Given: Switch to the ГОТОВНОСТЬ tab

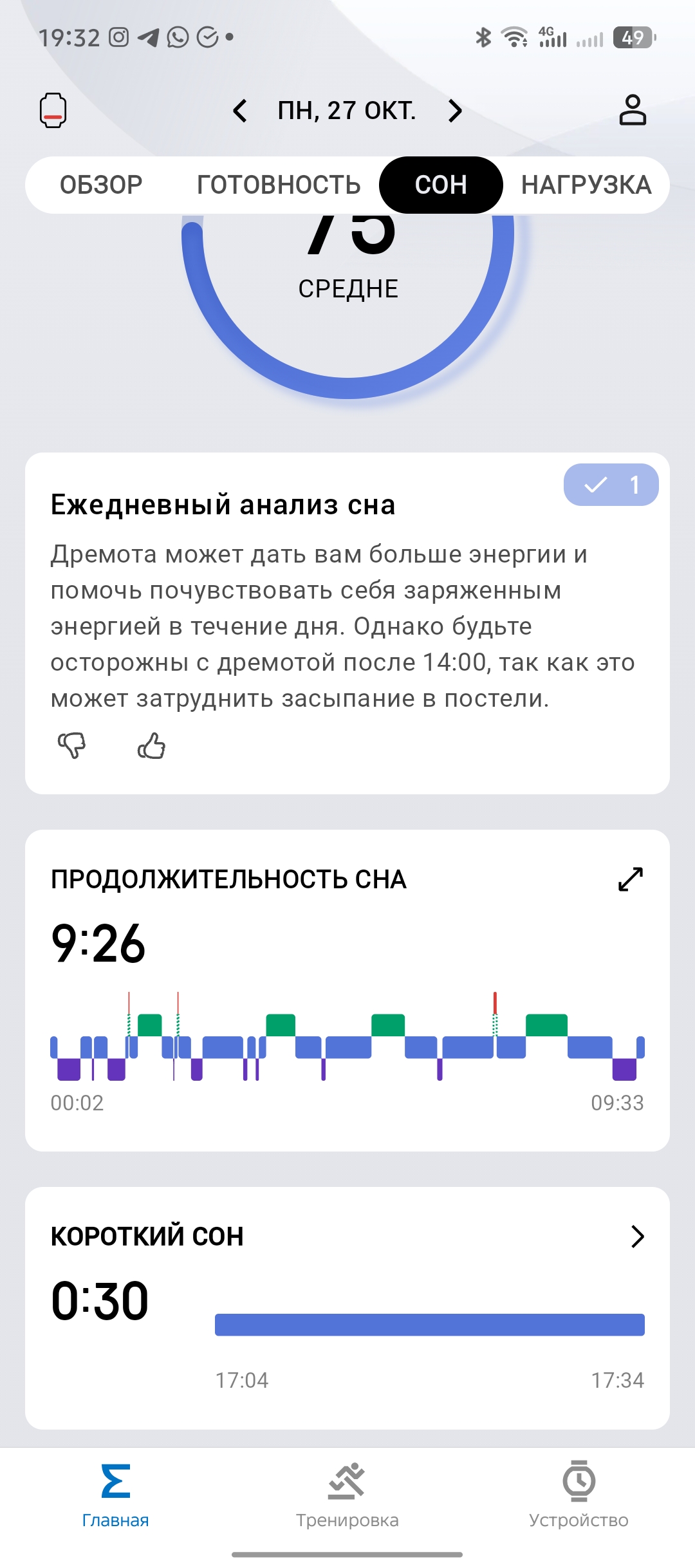Looking at the screenshot, I should [x=279, y=185].
